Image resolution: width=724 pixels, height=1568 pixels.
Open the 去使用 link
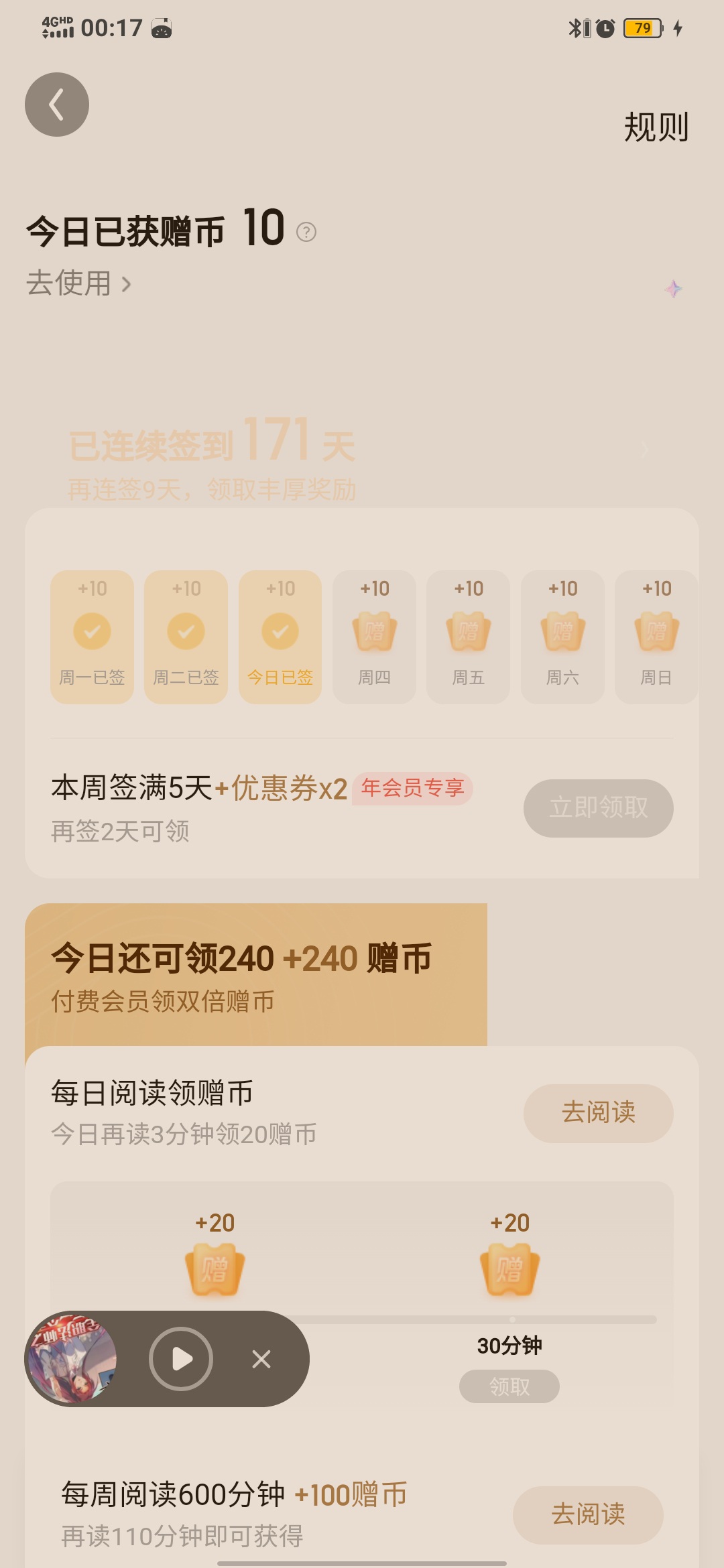(x=78, y=283)
